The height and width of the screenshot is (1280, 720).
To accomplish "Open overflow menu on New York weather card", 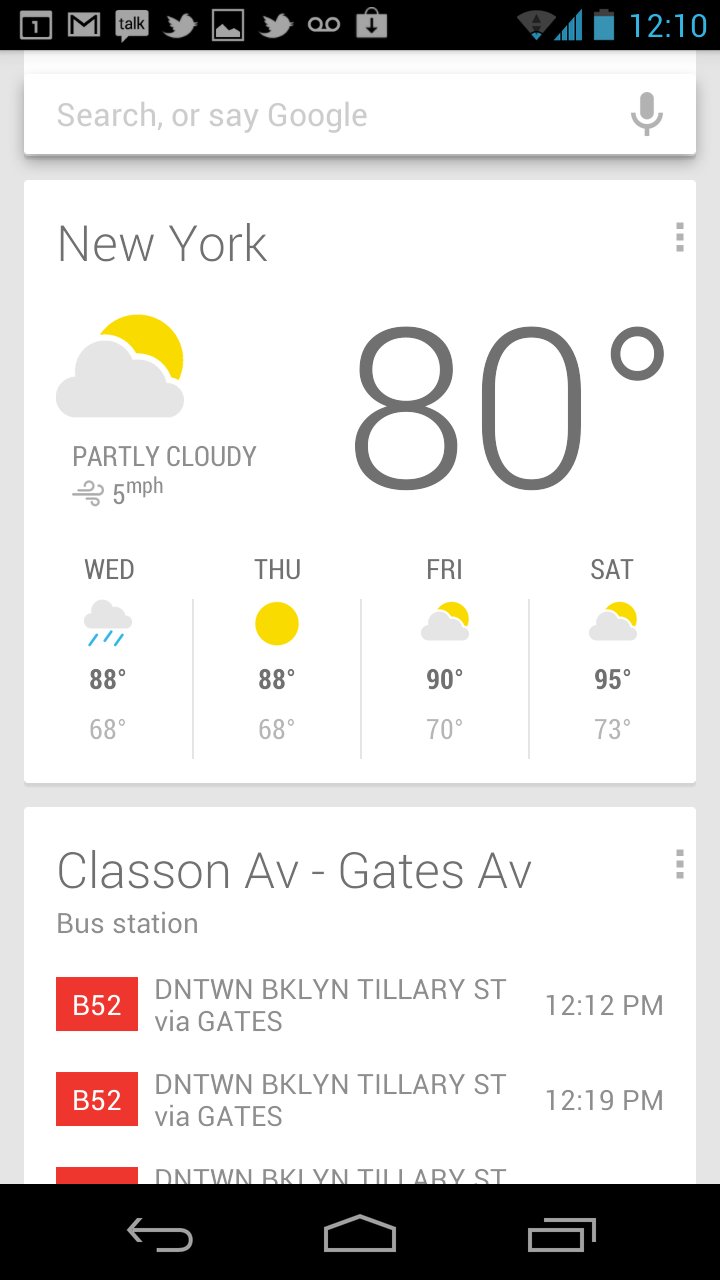I will 679,237.
